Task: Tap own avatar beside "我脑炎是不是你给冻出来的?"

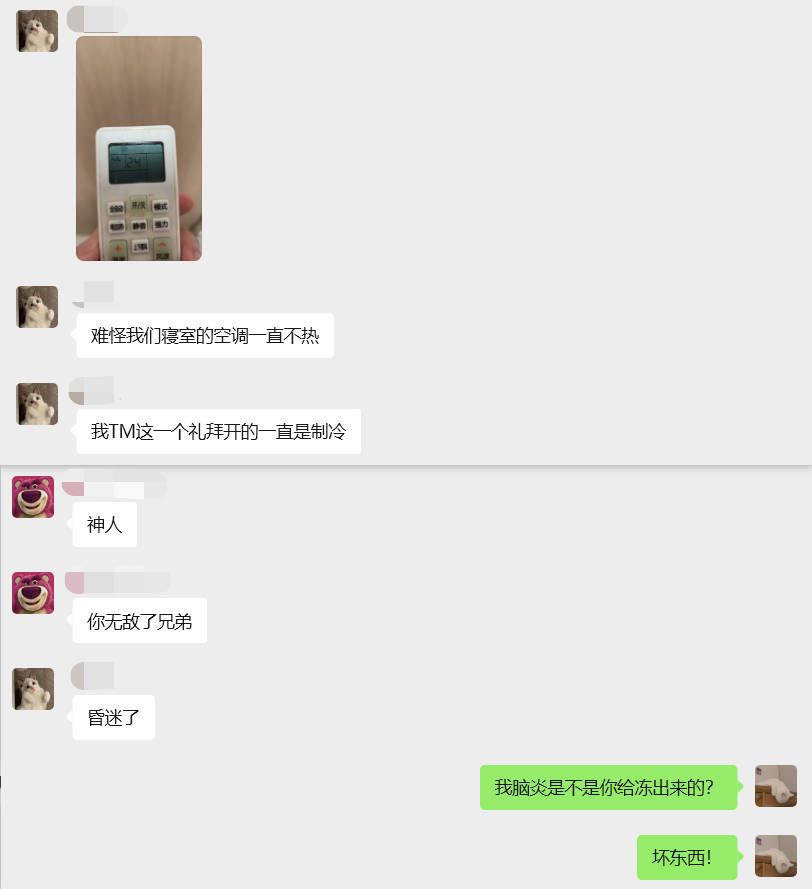Action: pyautogui.click(x=775, y=786)
